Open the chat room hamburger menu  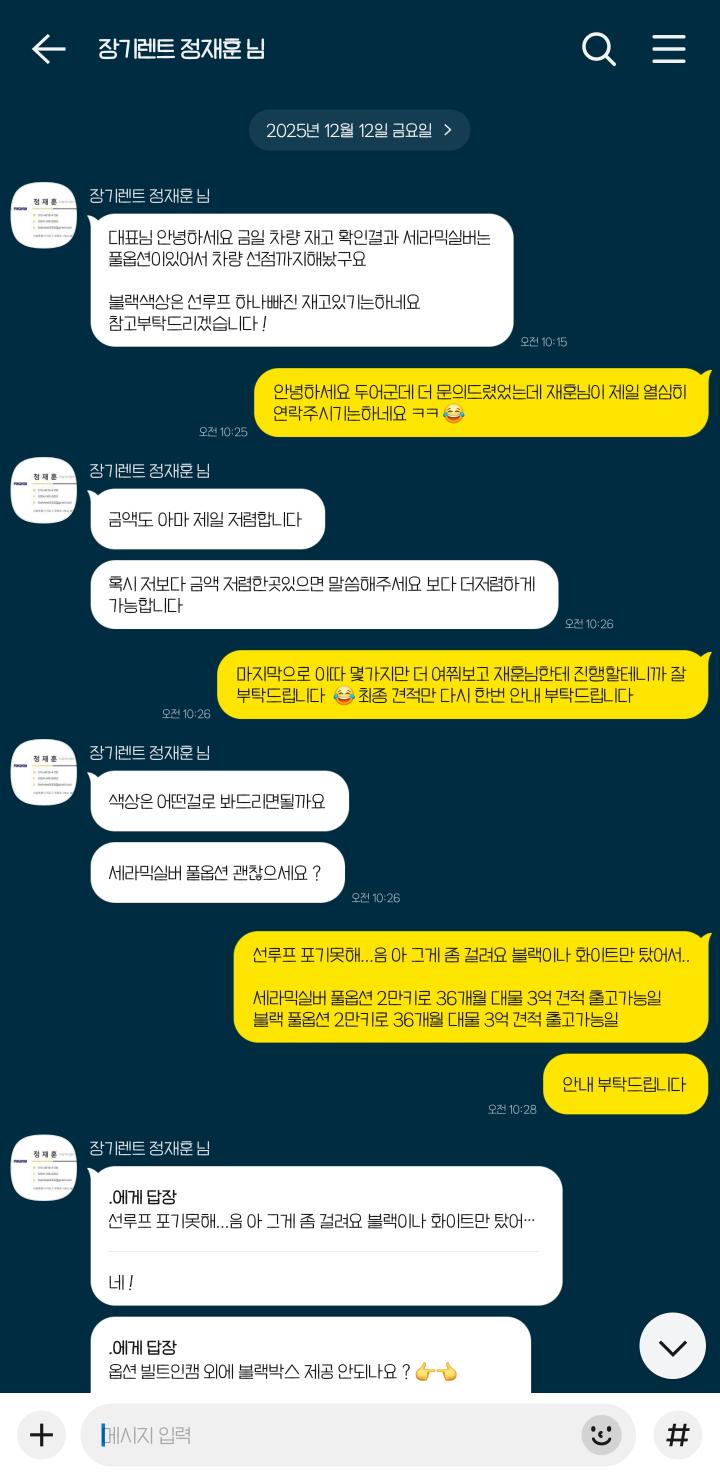click(669, 49)
